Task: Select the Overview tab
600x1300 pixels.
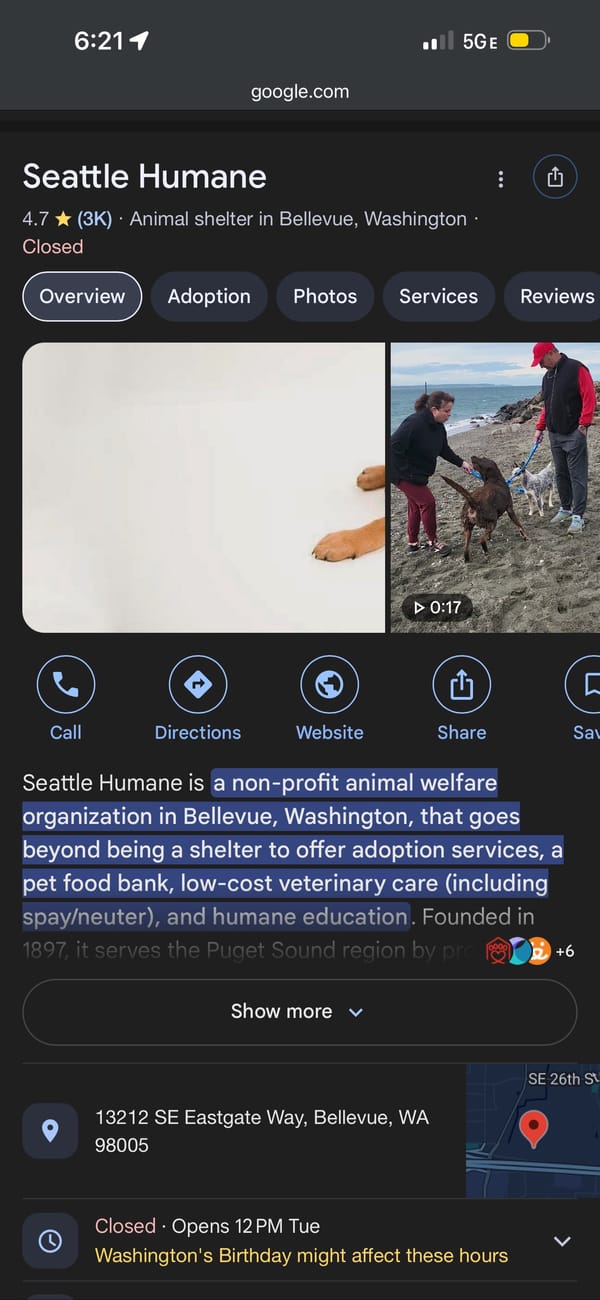Action: (82, 296)
